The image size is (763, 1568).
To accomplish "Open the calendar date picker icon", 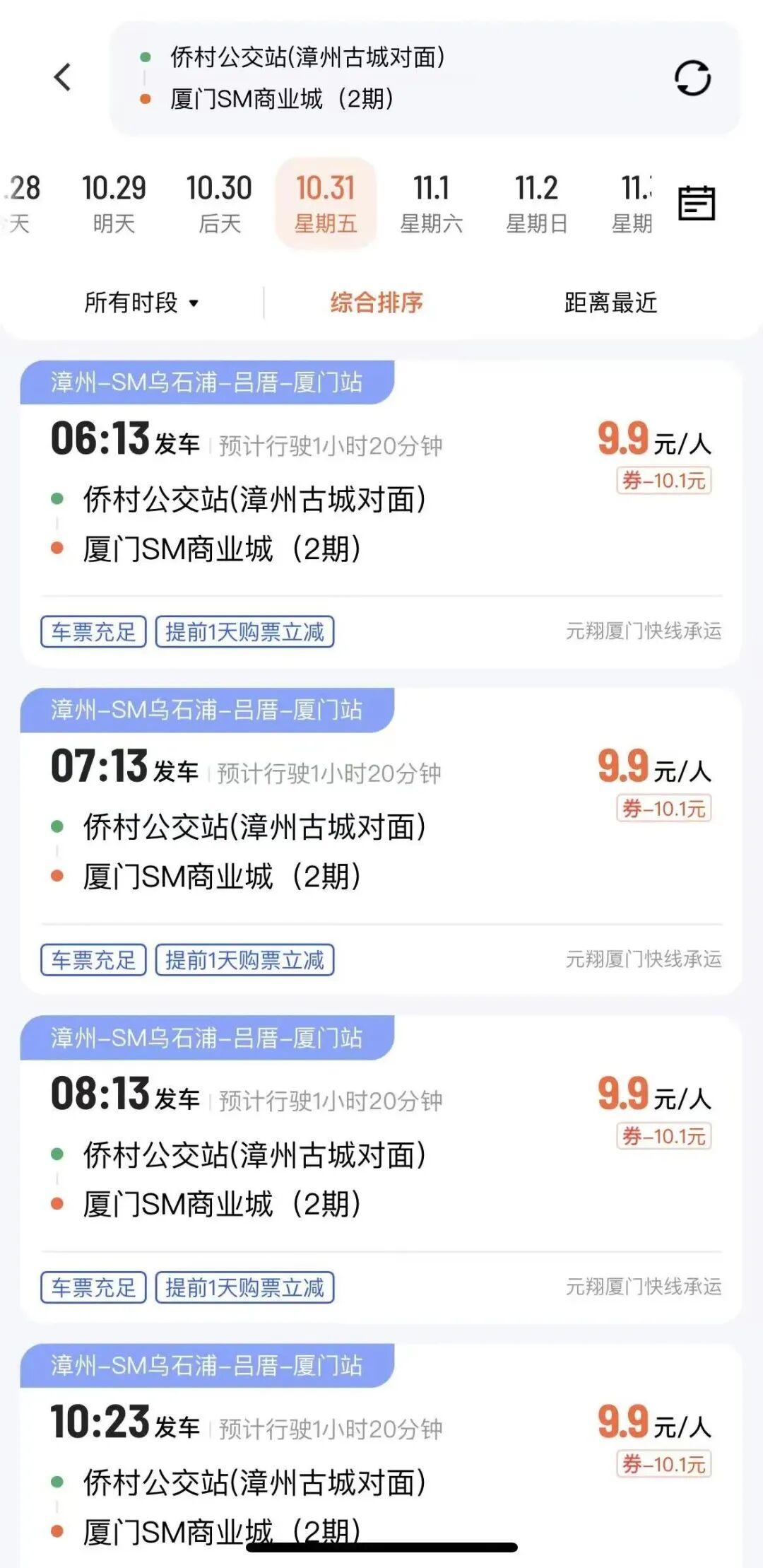I will 696,204.
